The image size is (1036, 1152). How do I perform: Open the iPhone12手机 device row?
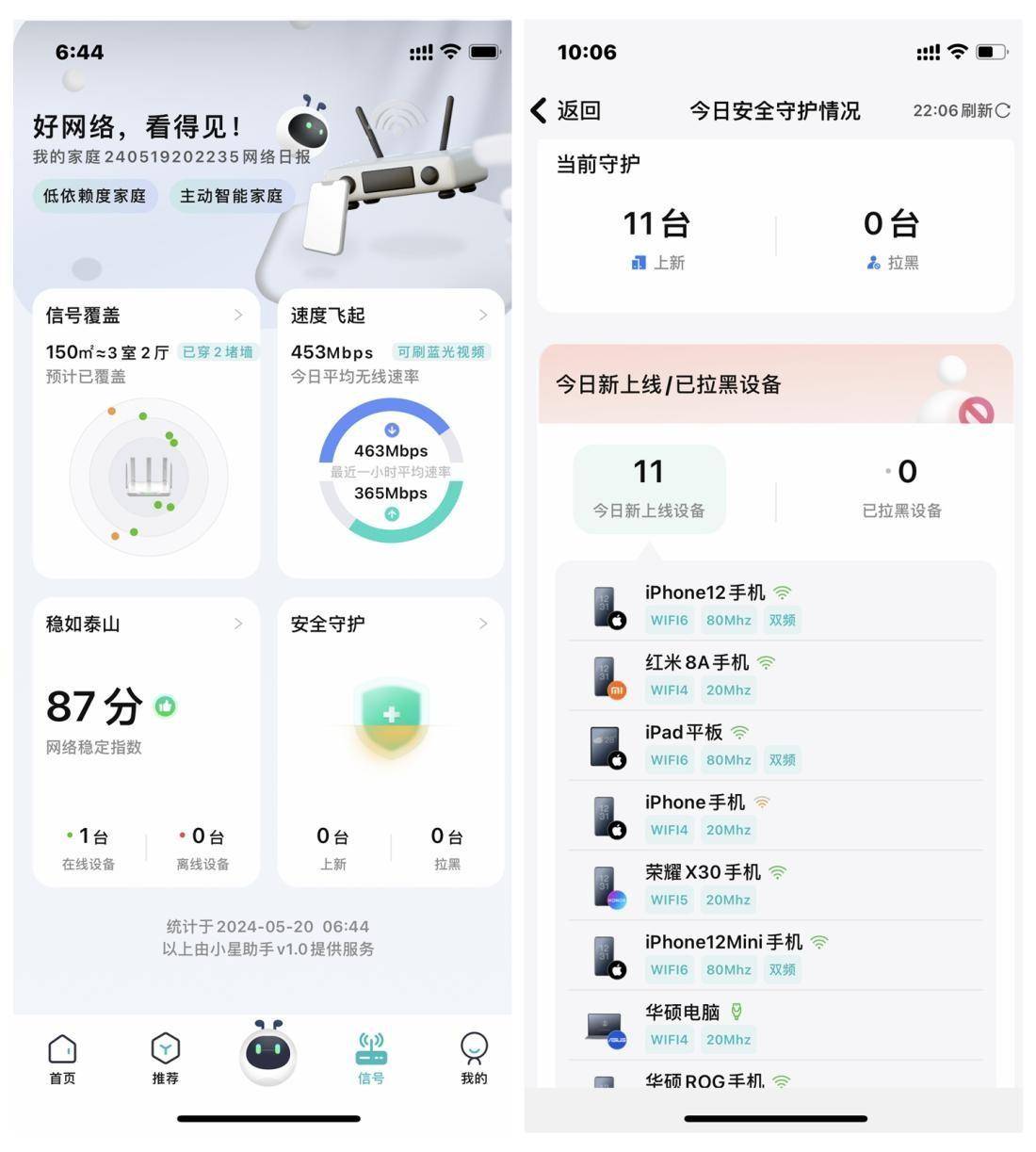point(774,606)
